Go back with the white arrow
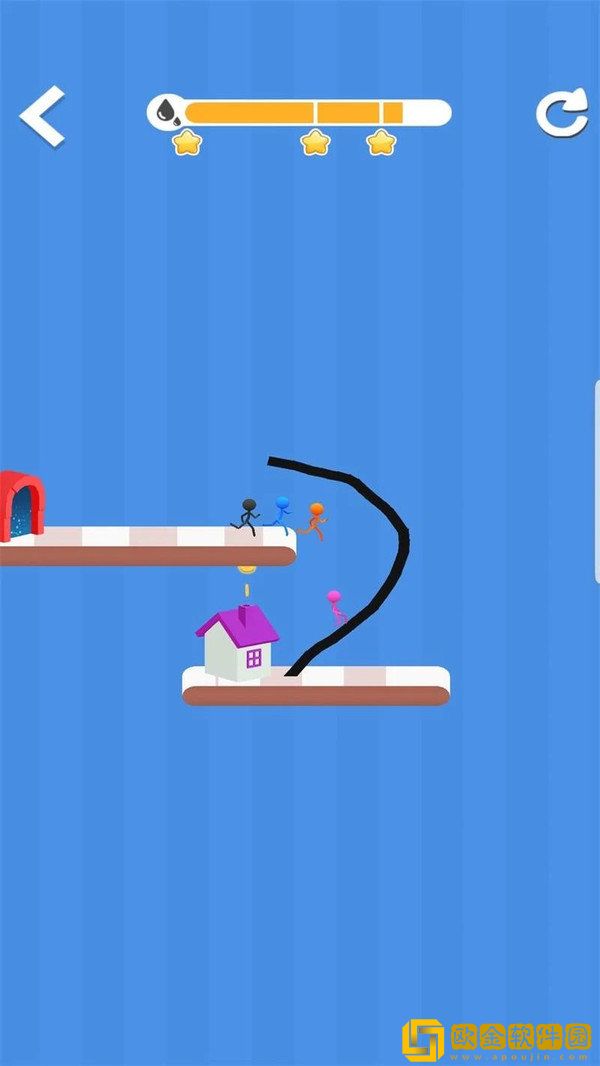 coord(42,116)
